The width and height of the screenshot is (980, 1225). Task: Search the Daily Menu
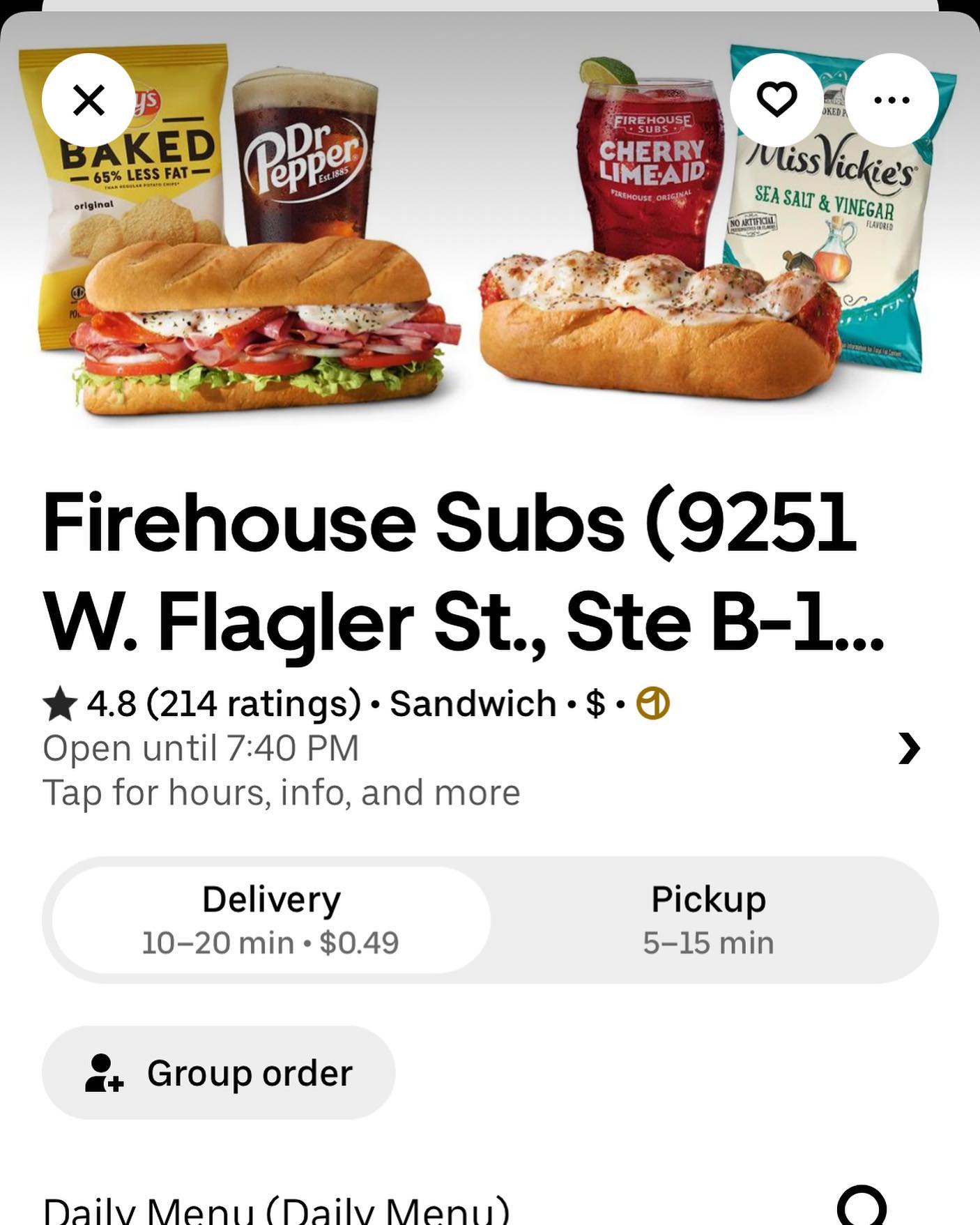click(862, 1206)
